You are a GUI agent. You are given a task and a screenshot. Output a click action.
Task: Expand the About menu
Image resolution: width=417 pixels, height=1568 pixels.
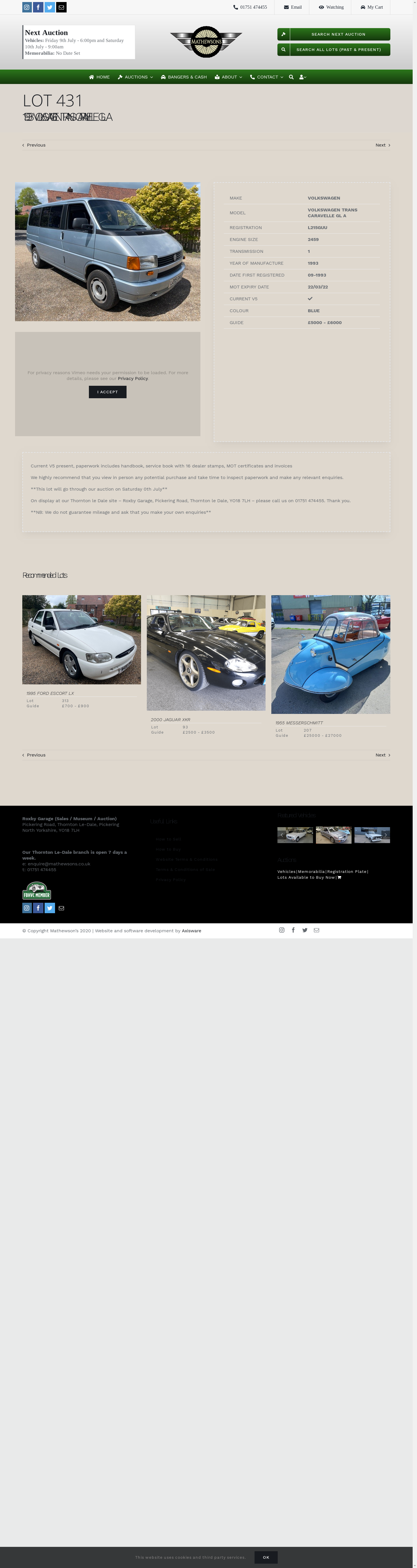click(x=228, y=77)
